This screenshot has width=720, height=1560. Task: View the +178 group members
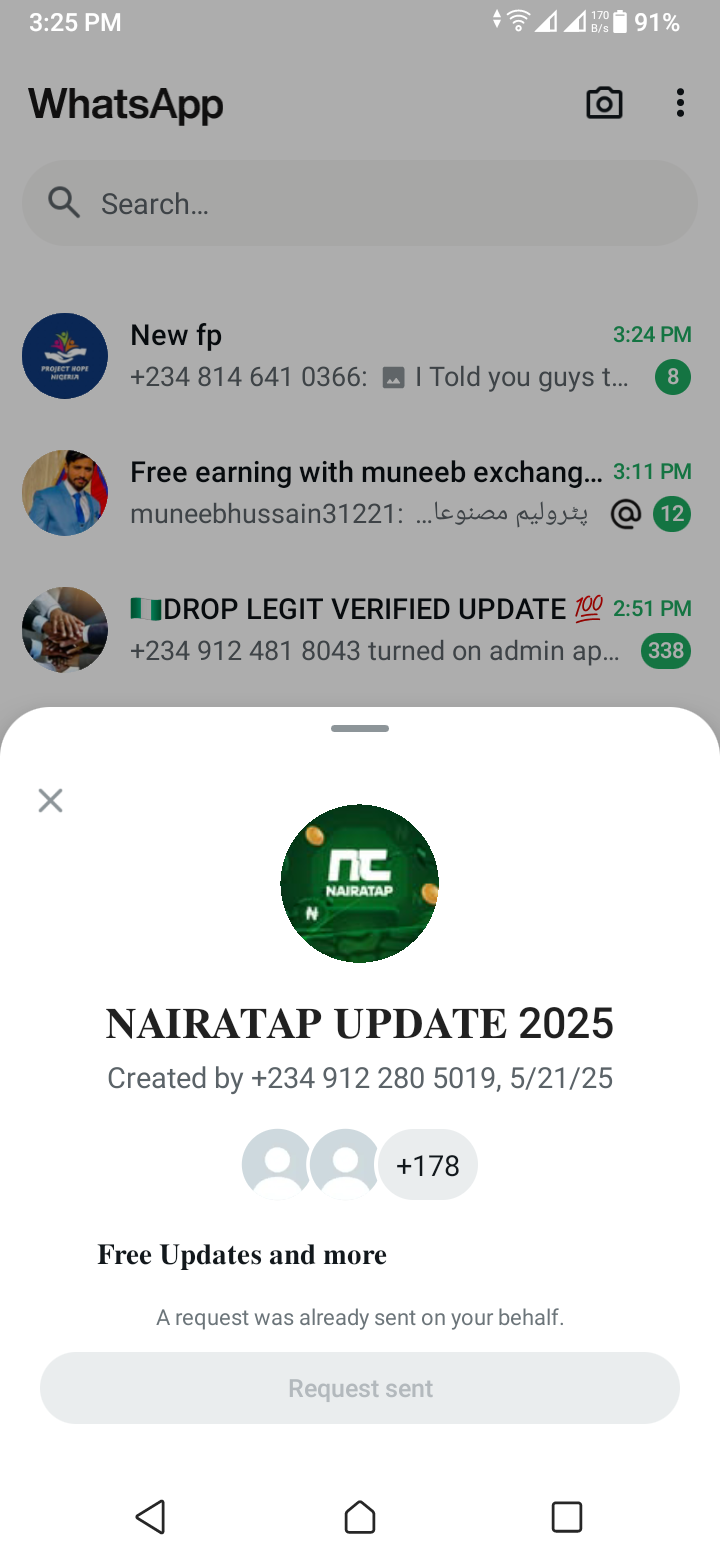coord(428,1165)
